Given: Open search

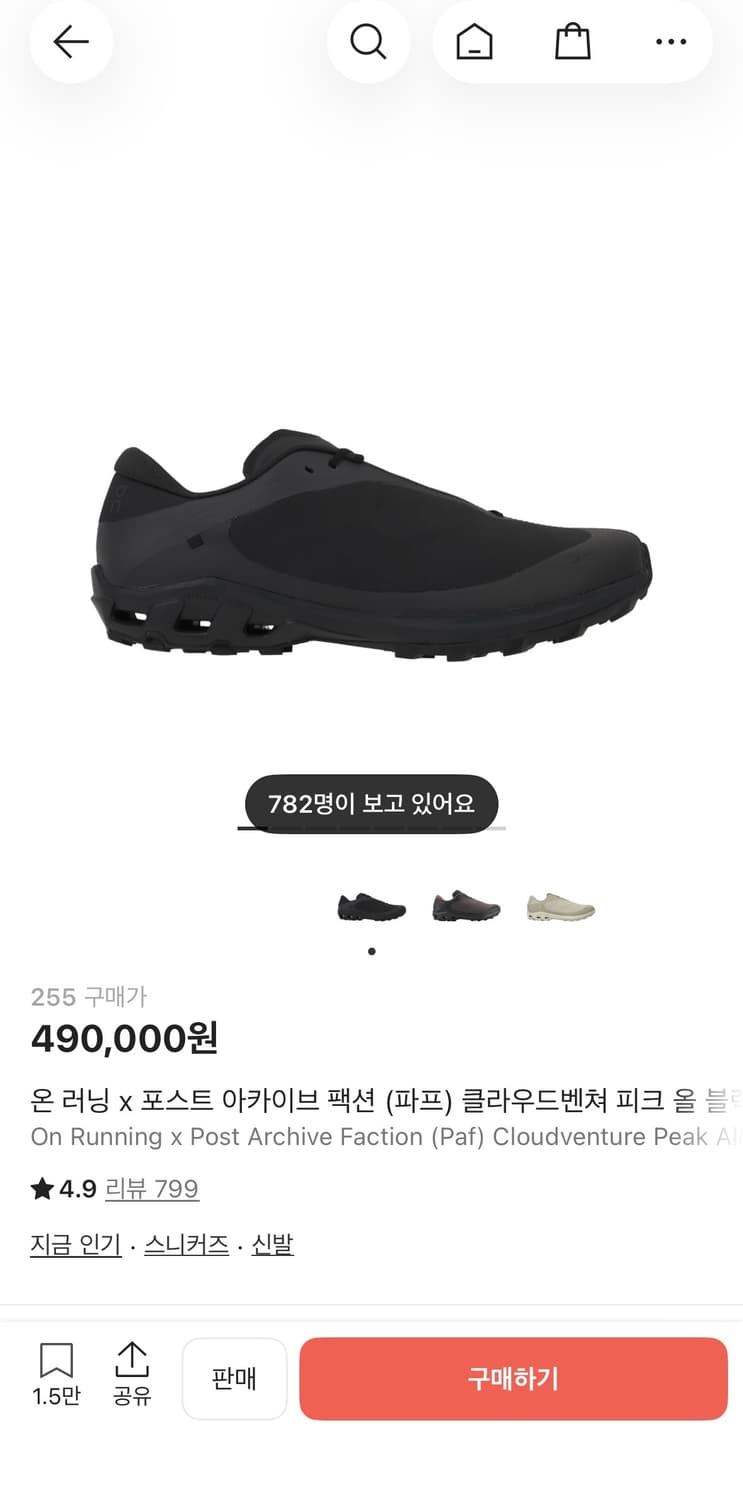Looking at the screenshot, I should click(x=369, y=42).
